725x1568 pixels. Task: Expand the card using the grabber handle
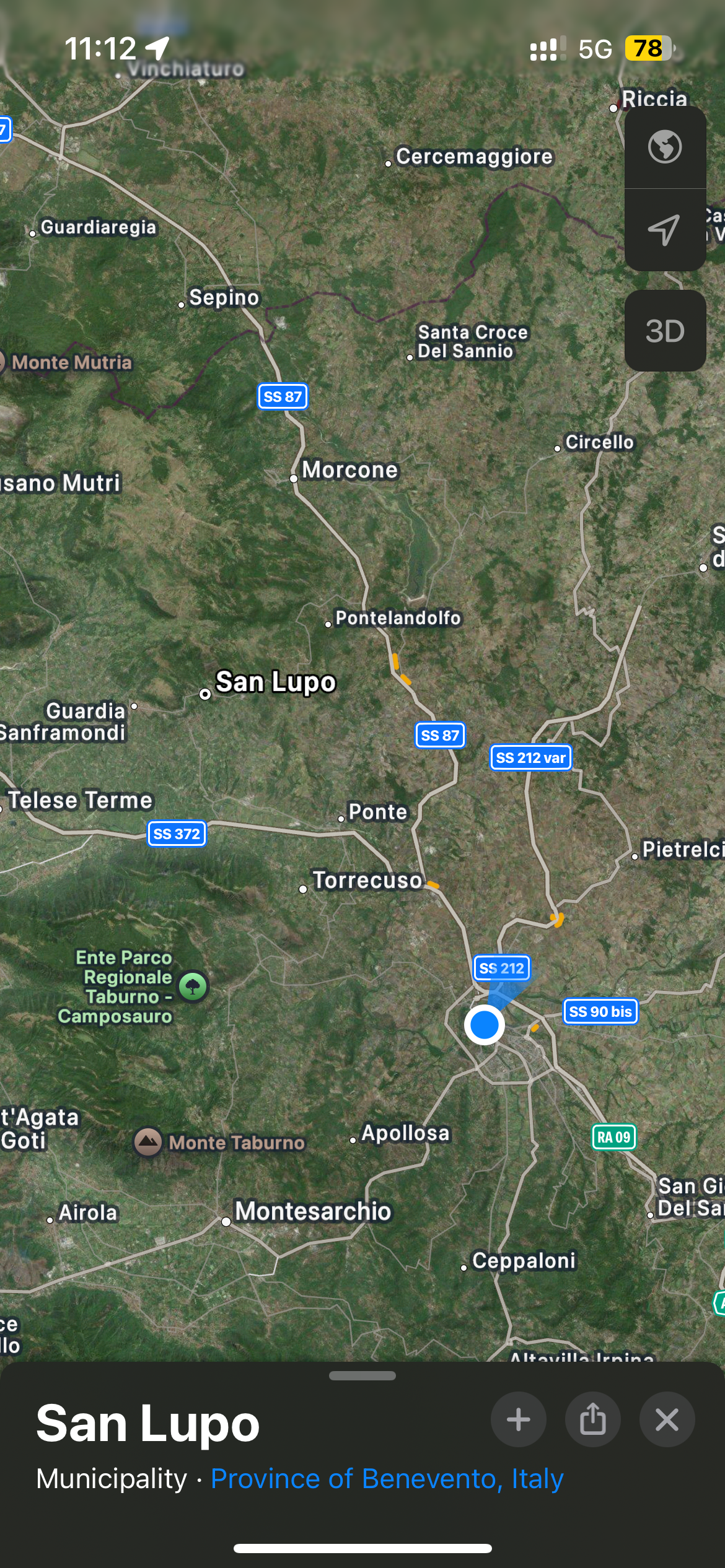point(362,1376)
